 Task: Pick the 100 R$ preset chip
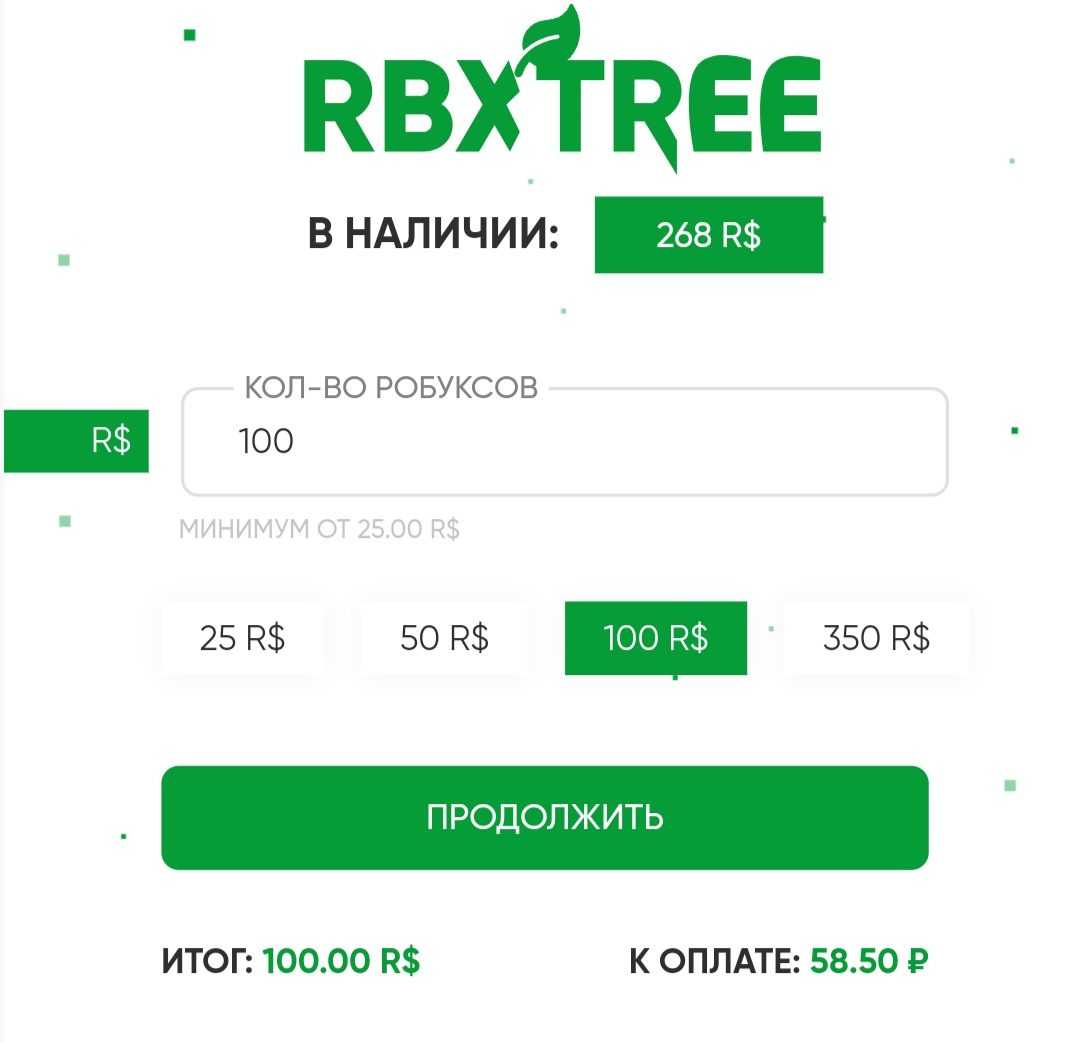656,638
